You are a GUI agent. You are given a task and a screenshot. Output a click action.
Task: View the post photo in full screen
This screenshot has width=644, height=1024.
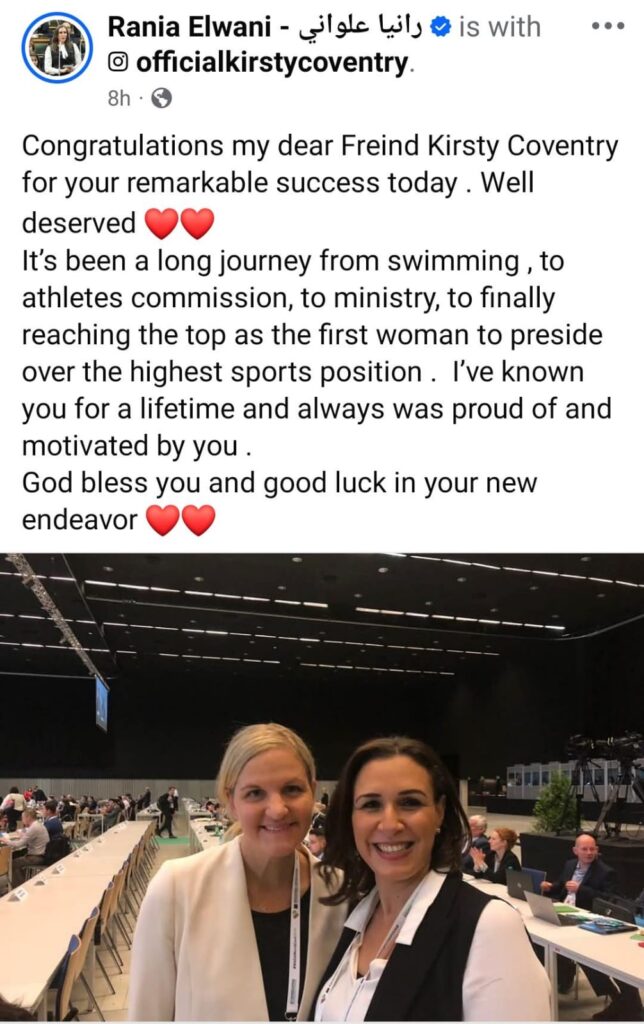point(322,788)
